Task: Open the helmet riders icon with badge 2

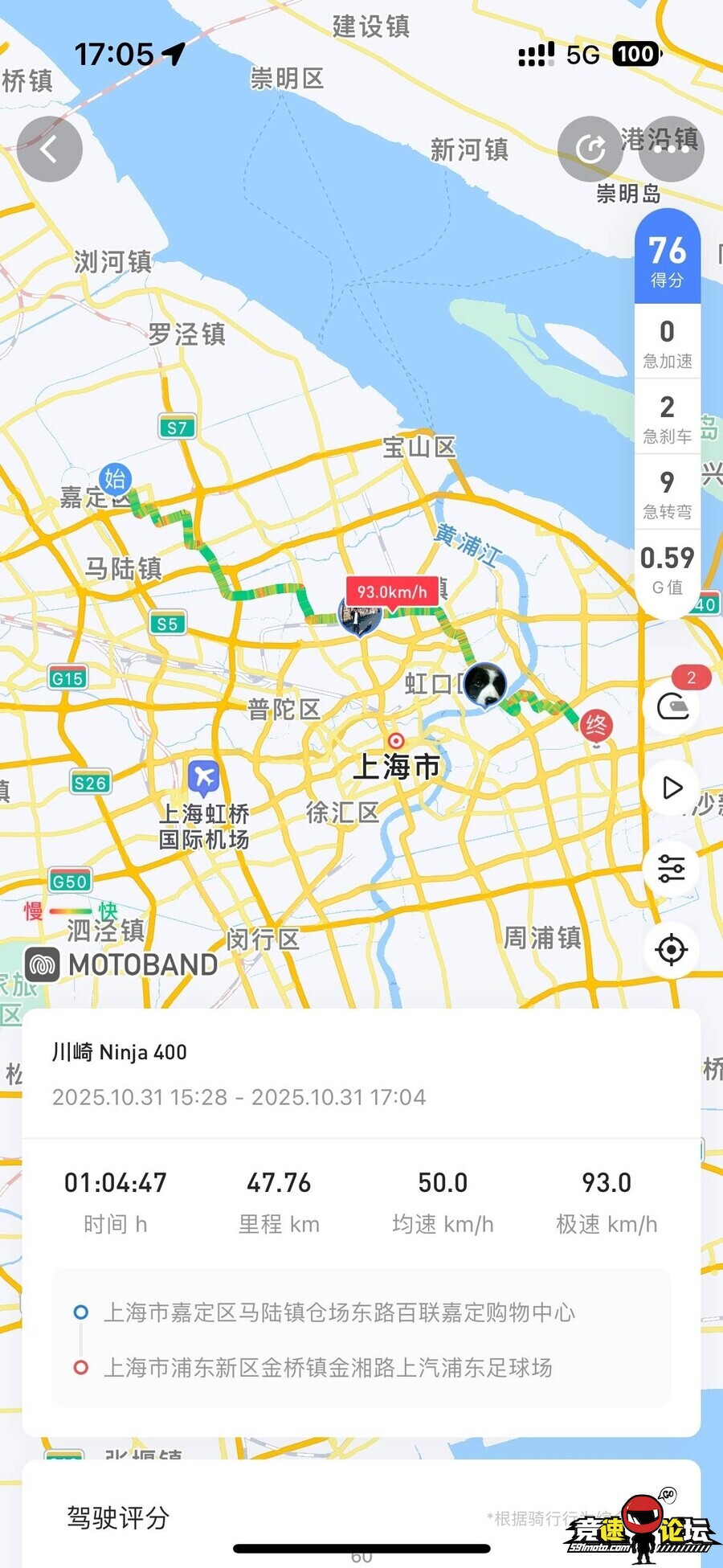Action: point(672,706)
